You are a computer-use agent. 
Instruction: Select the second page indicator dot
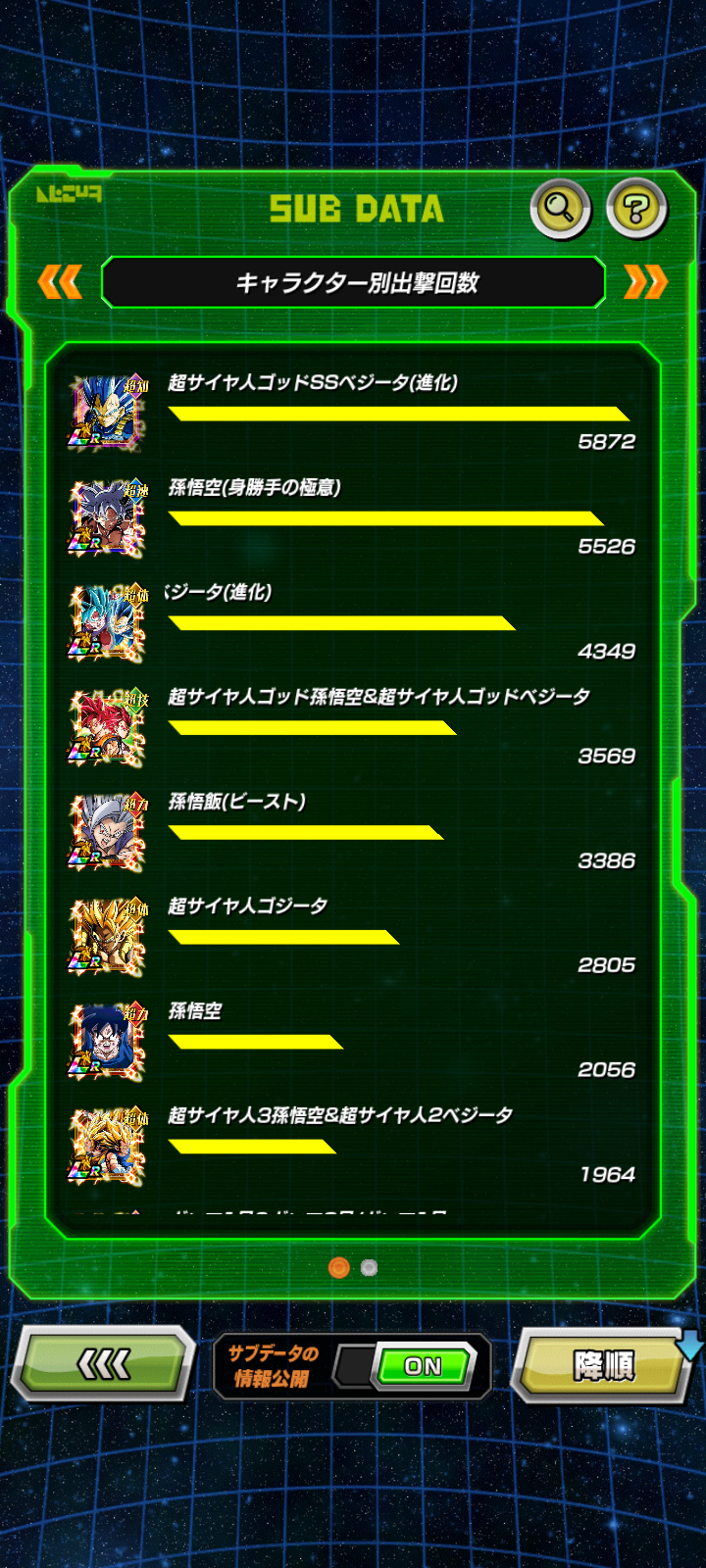point(369,1267)
